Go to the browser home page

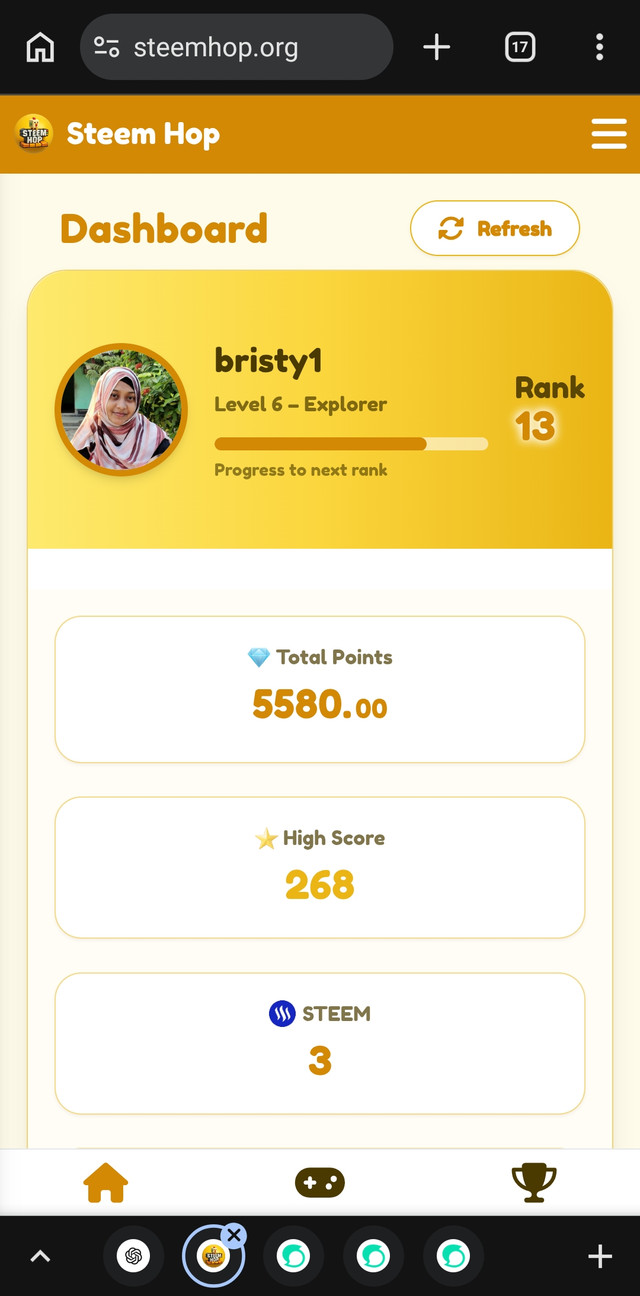40,47
